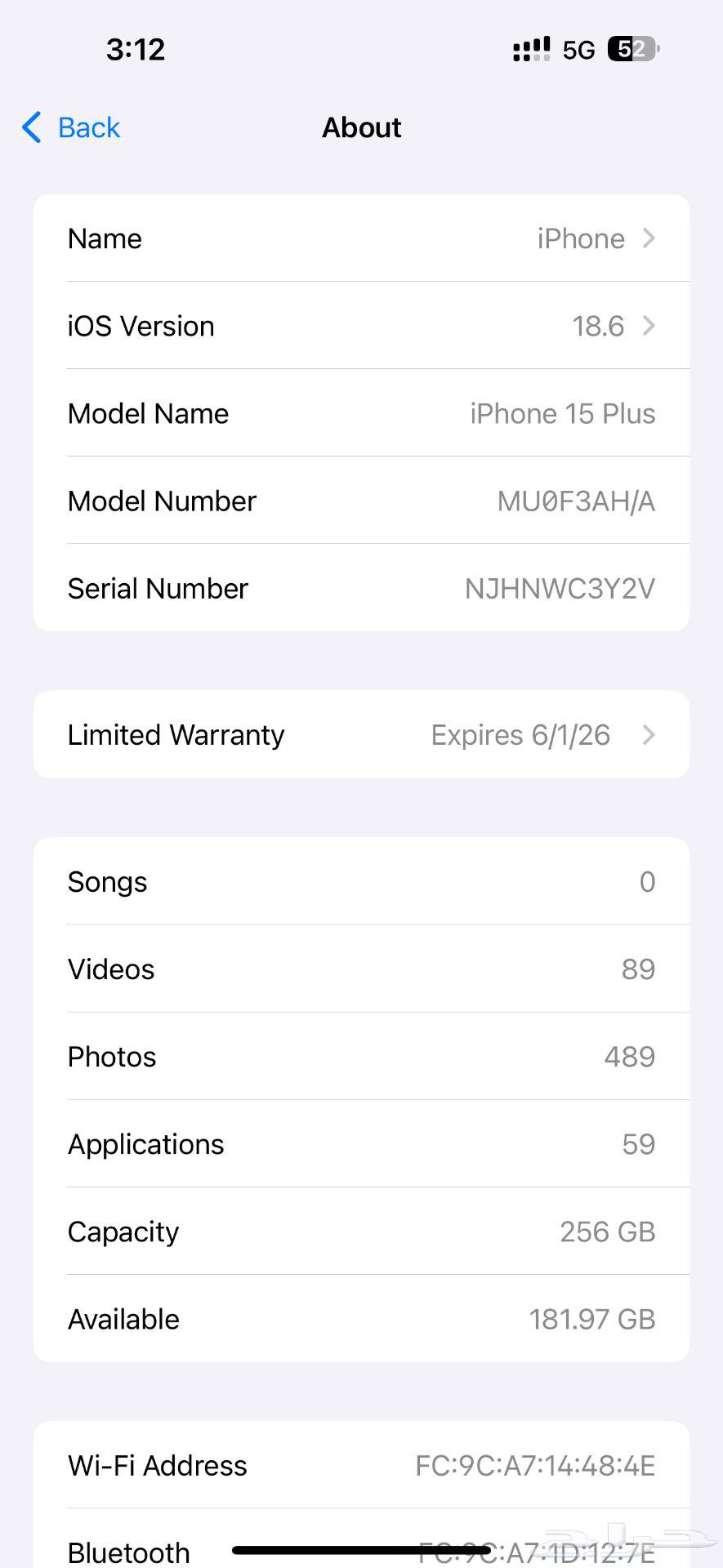Open the Limited Warranty details chevron
The height and width of the screenshot is (1568, 723).
point(649,734)
